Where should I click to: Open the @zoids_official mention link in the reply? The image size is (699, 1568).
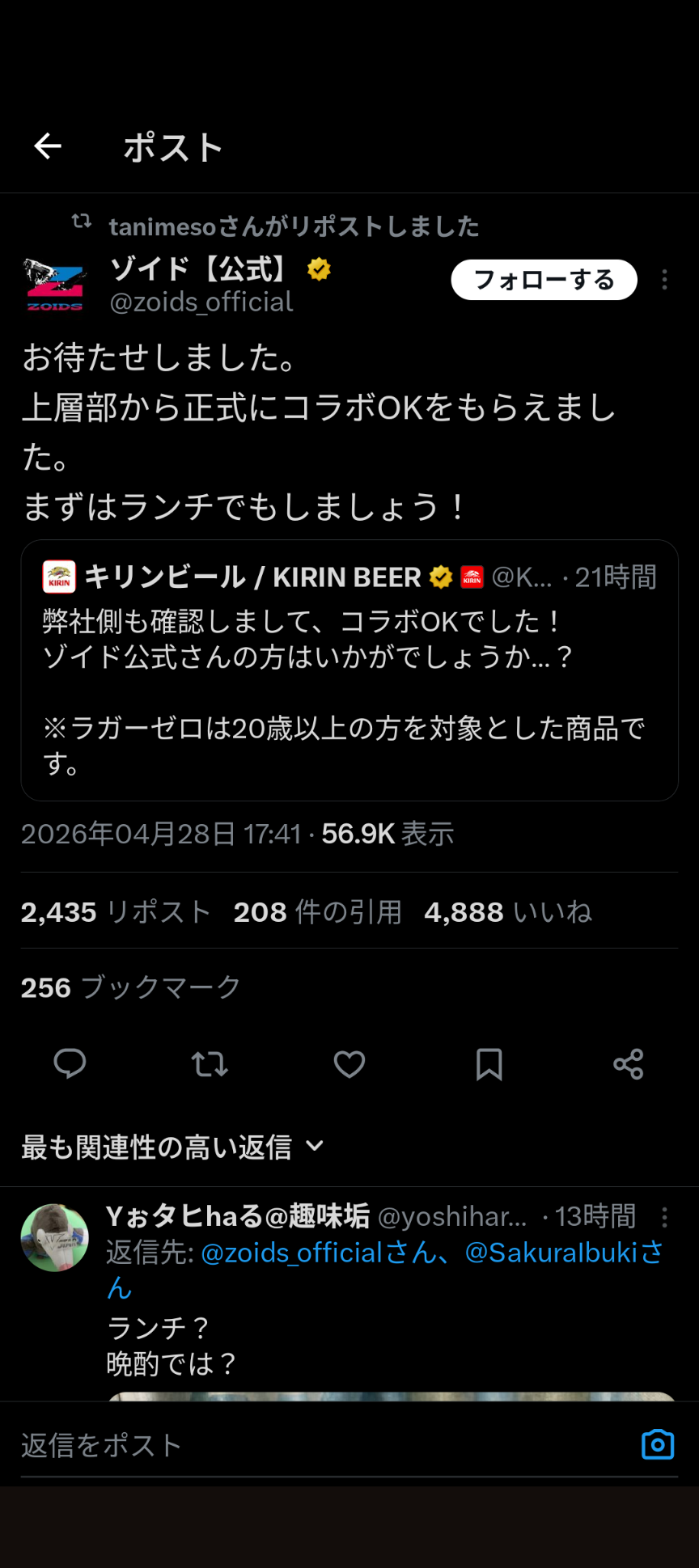pos(291,1253)
